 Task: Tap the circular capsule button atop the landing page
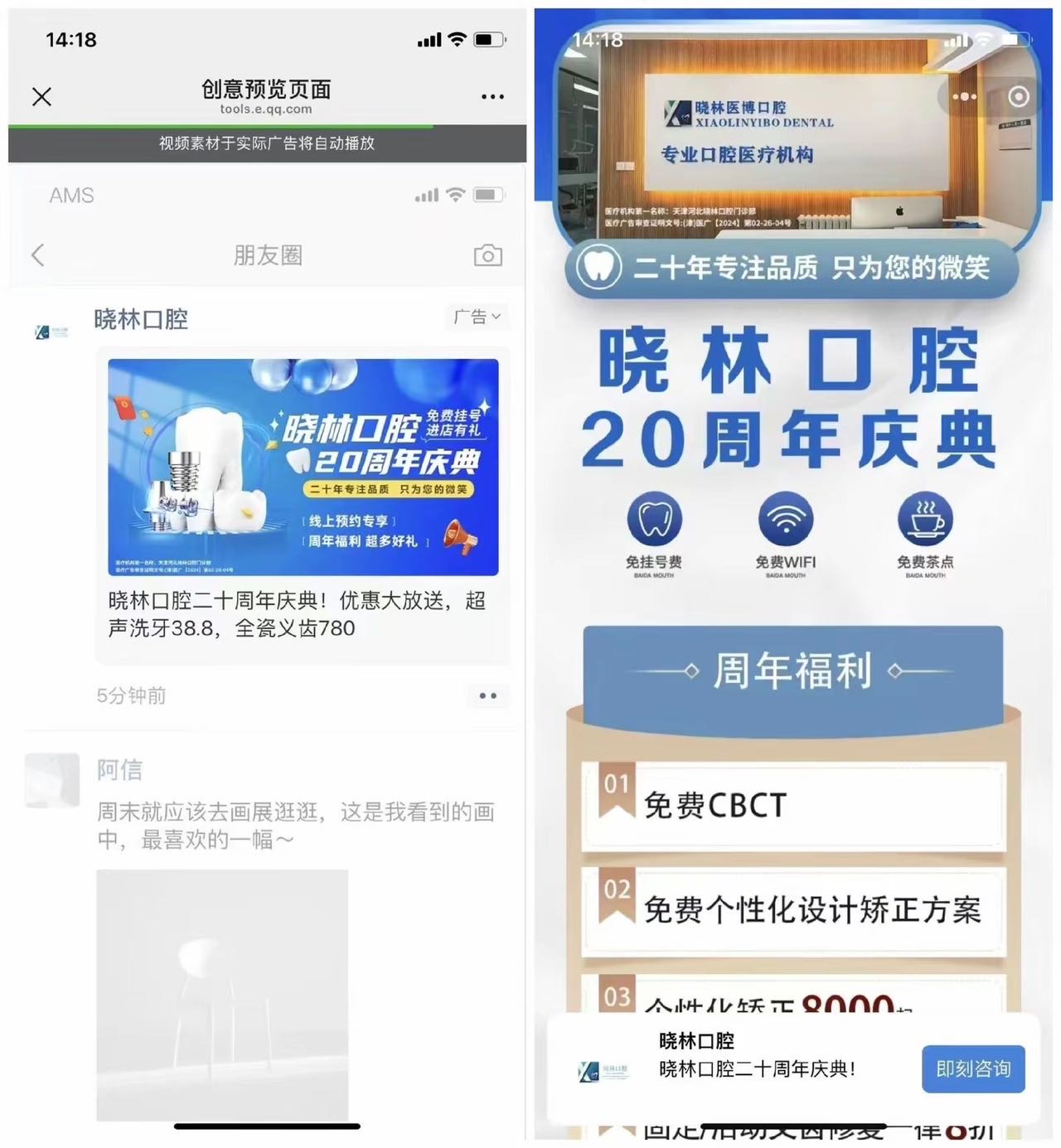[1016, 96]
